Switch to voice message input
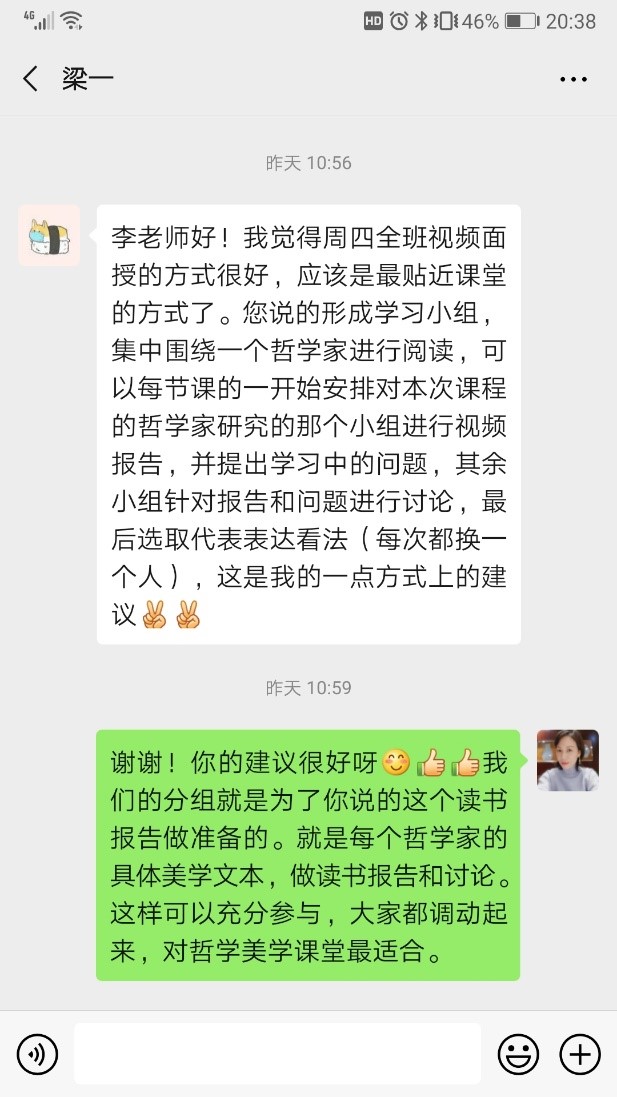The image size is (617, 1097). [37, 1054]
